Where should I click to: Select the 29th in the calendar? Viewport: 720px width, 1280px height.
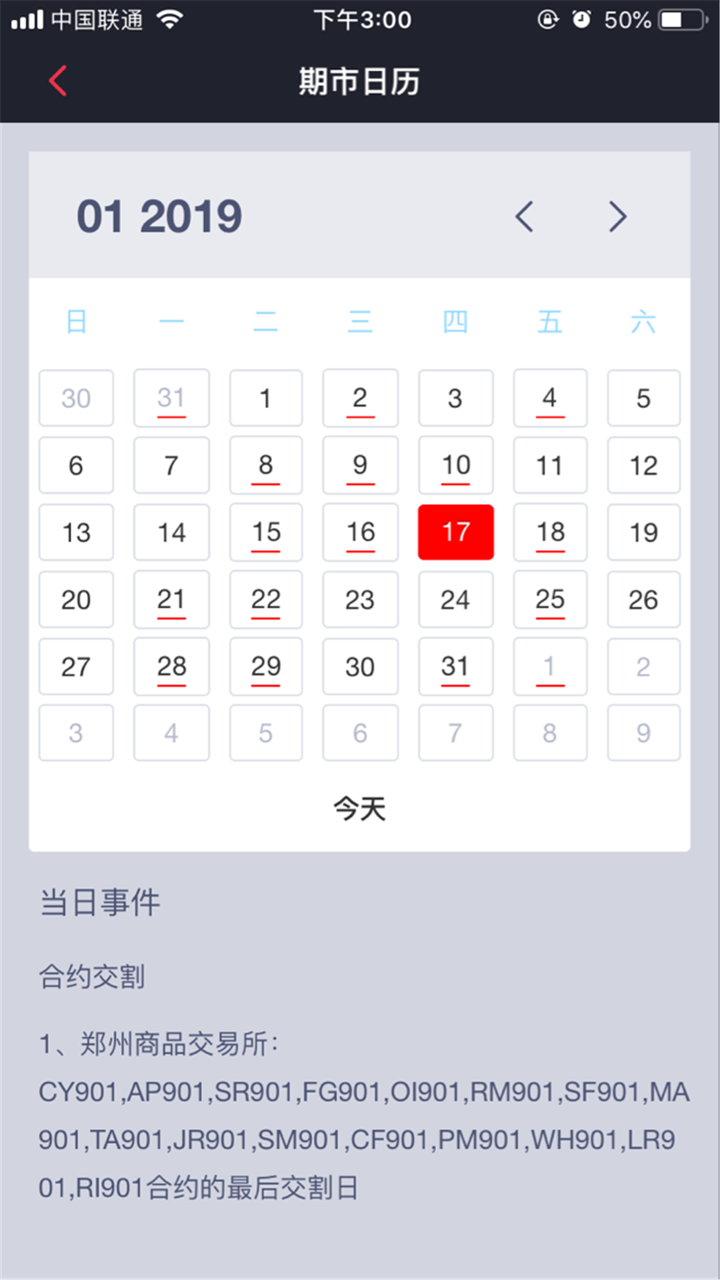265,666
